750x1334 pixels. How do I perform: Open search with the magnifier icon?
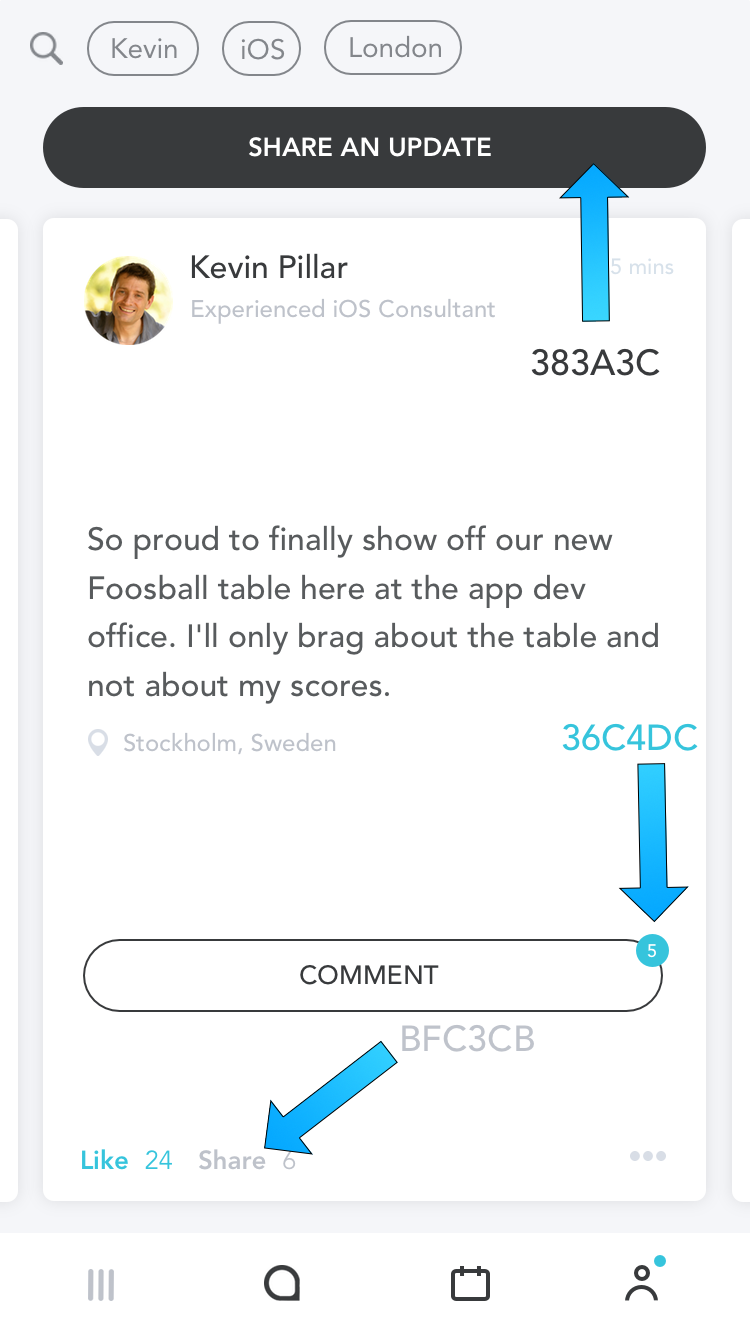(46, 48)
